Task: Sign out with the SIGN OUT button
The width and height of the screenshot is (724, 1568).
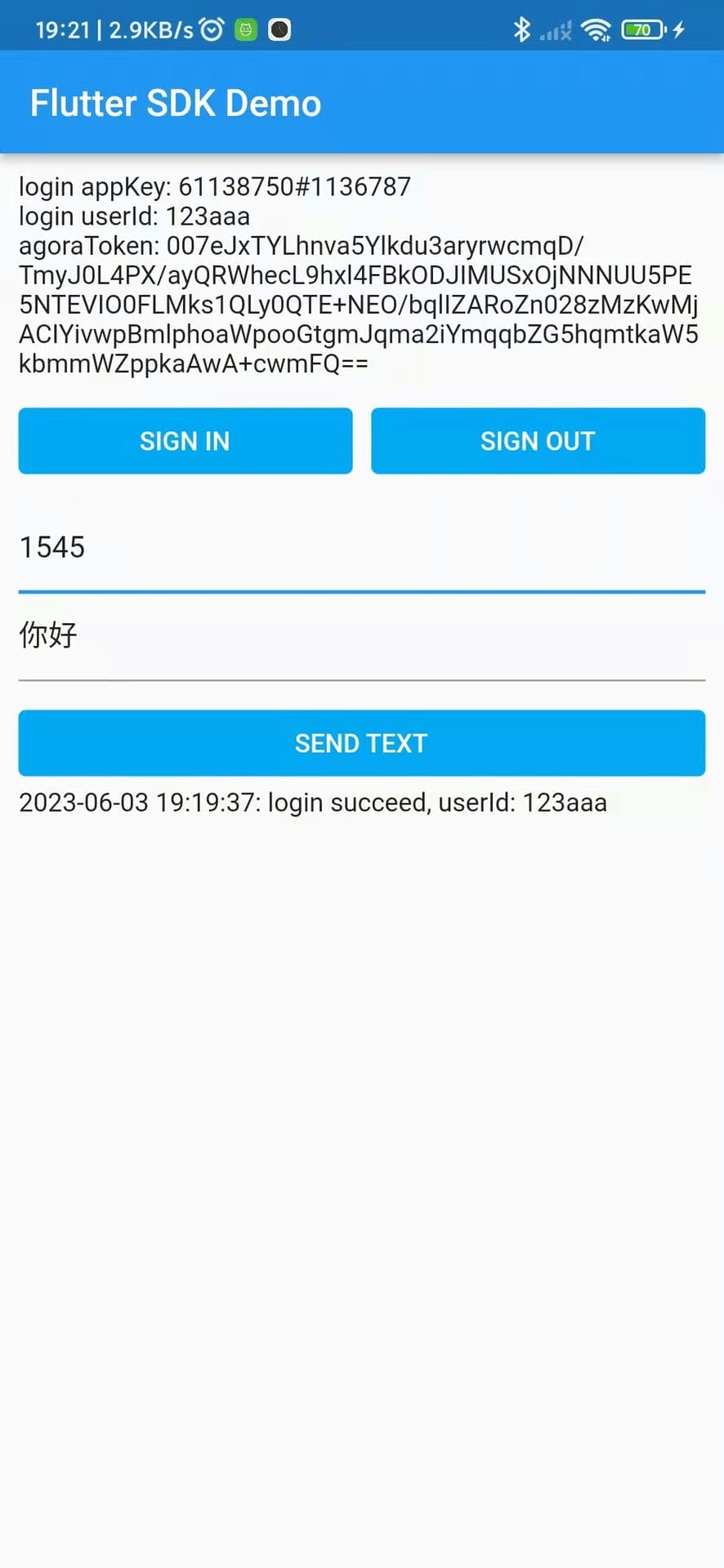Action: [538, 441]
